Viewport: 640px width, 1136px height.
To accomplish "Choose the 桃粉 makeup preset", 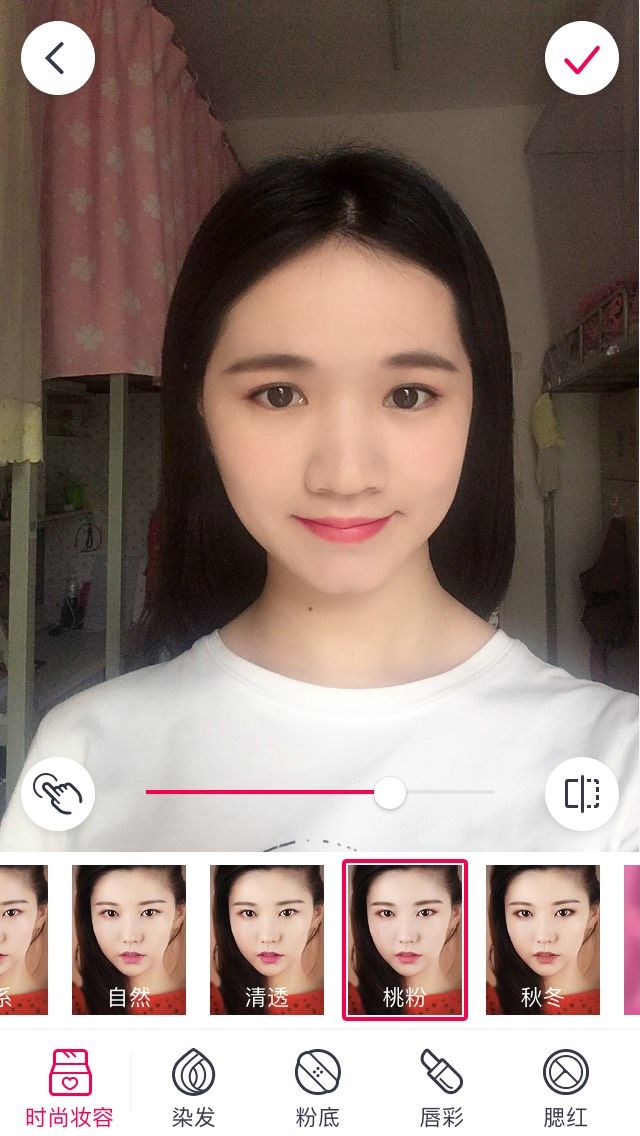I will (404, 940).
